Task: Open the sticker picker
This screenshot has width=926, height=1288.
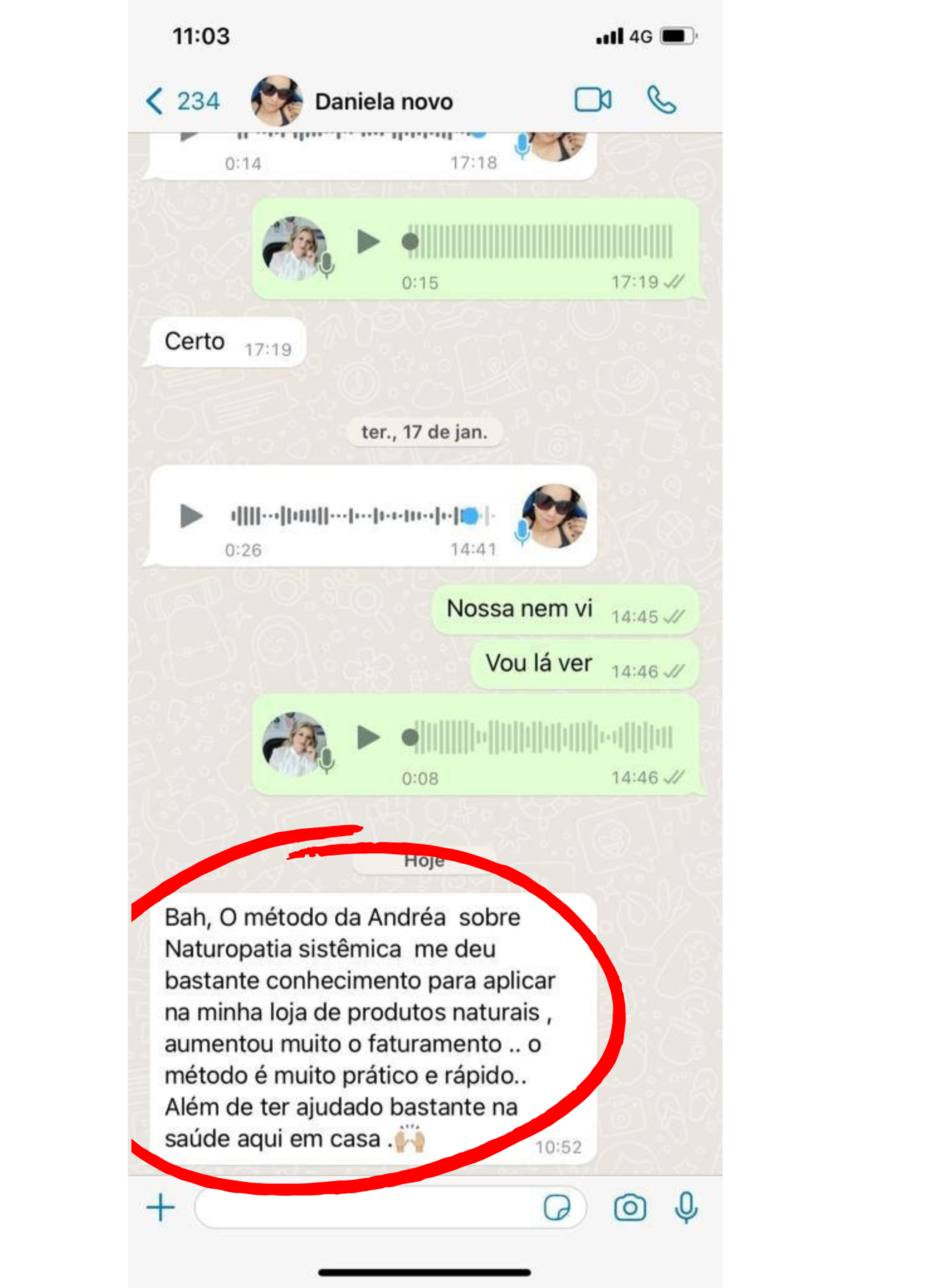Action: [x=557, y=1207]
